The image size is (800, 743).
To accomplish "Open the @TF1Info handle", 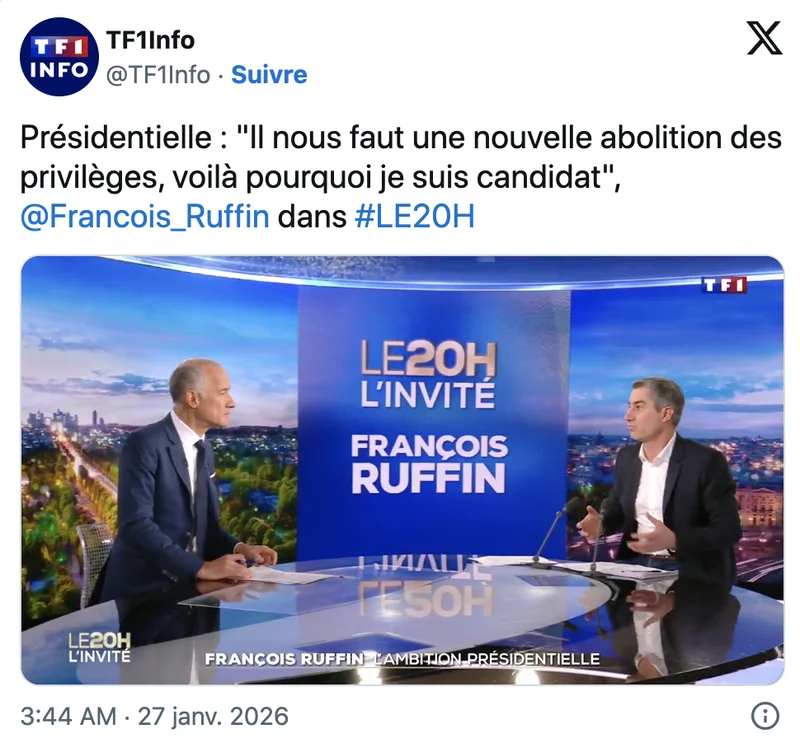I will [x=159, y=74].
